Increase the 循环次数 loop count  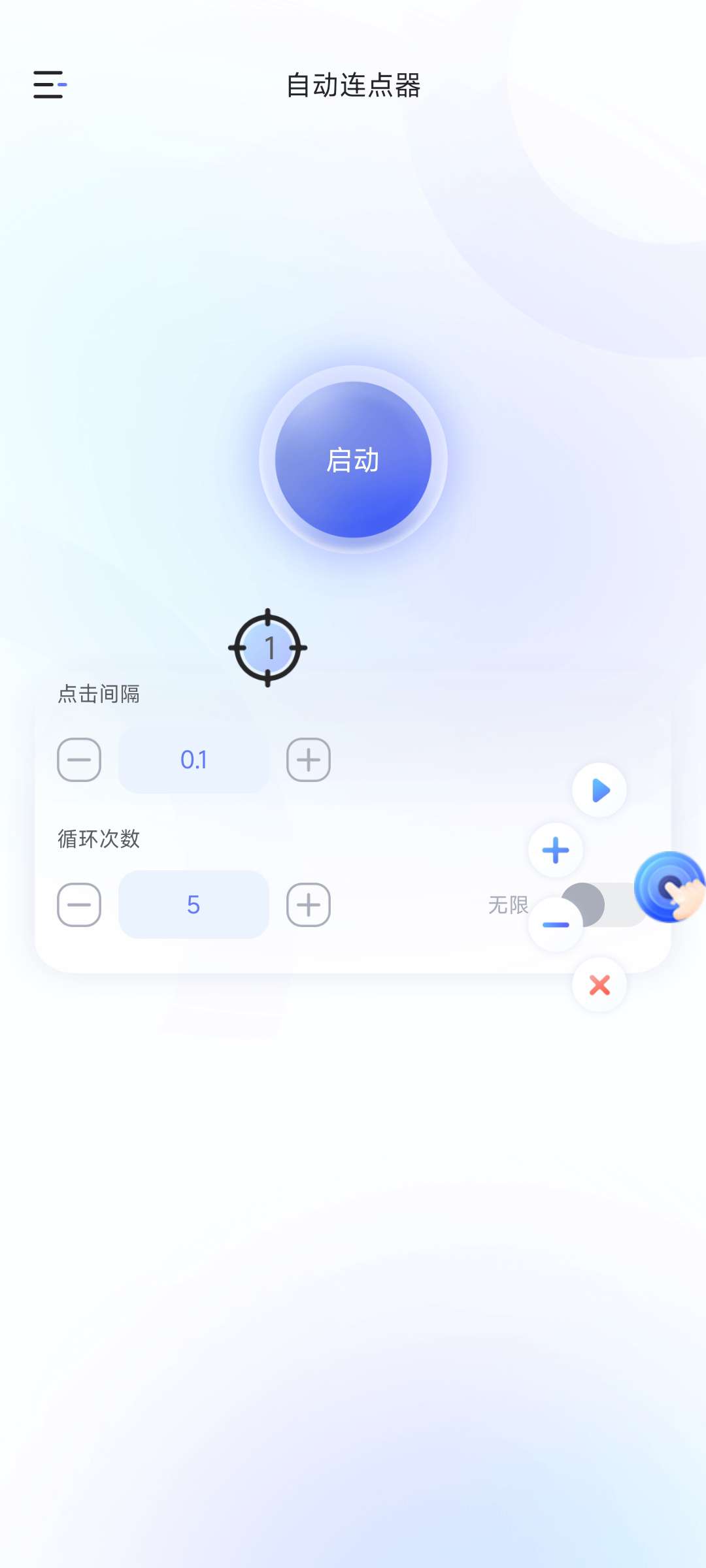click(x=309, y=905)
